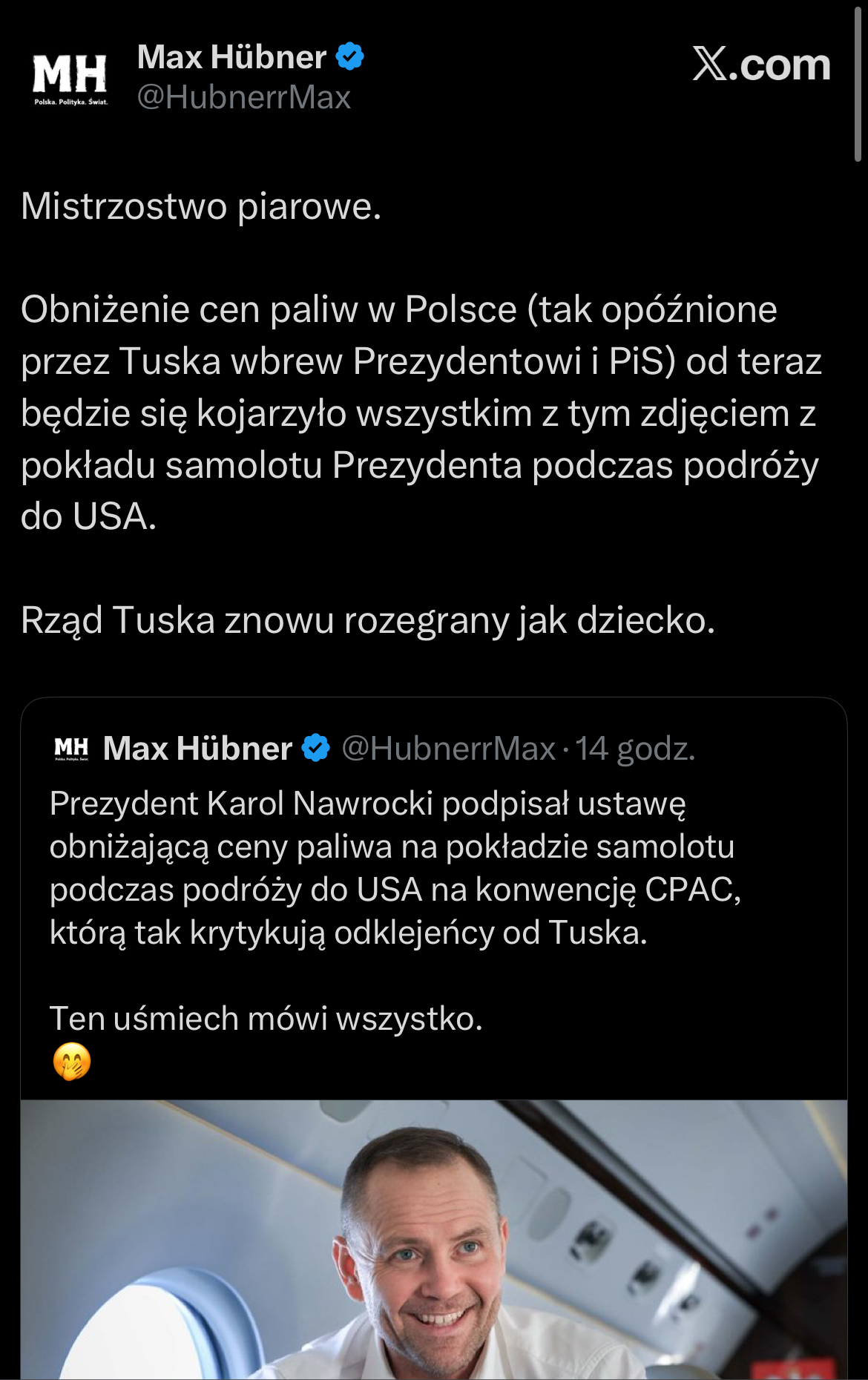View the airplane photo in quoted post

pos(433,1239)
